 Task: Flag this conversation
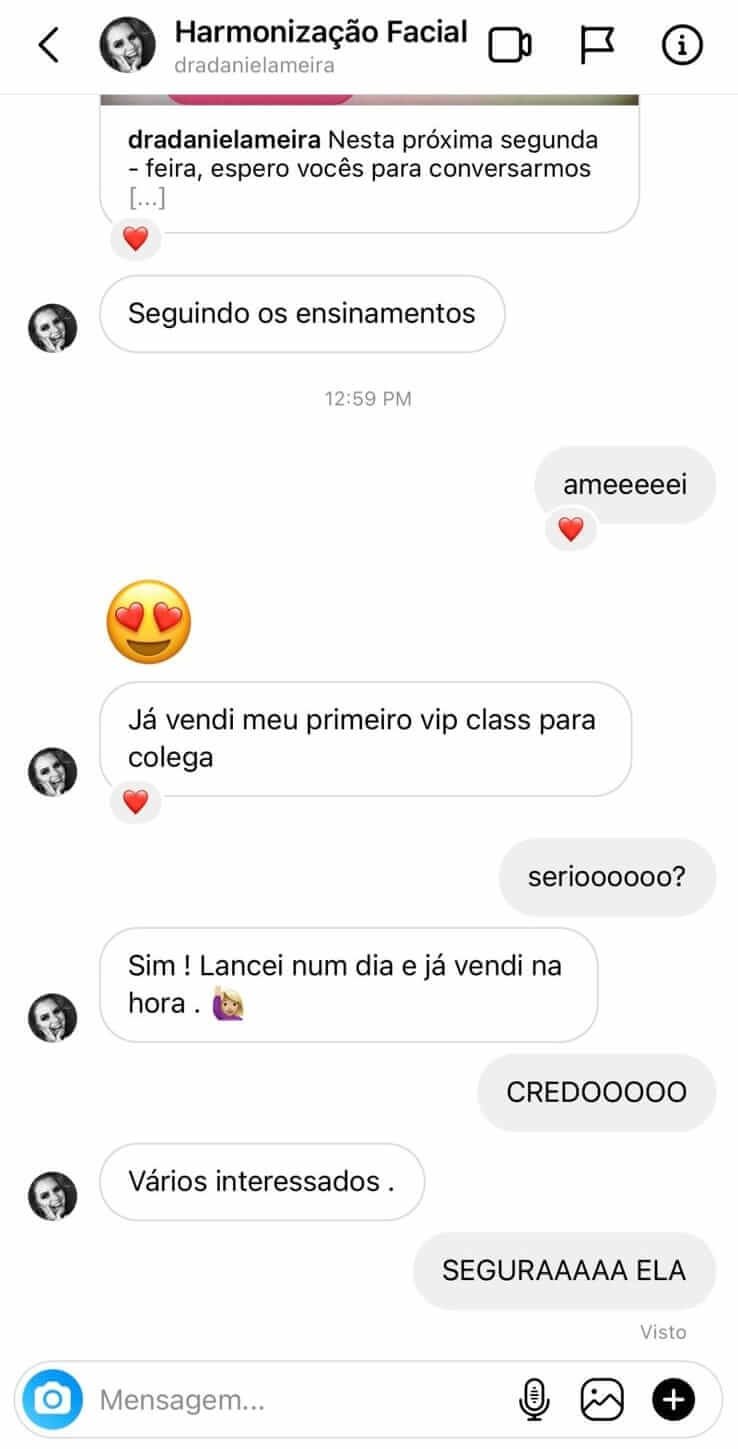(x=597, y=45)
